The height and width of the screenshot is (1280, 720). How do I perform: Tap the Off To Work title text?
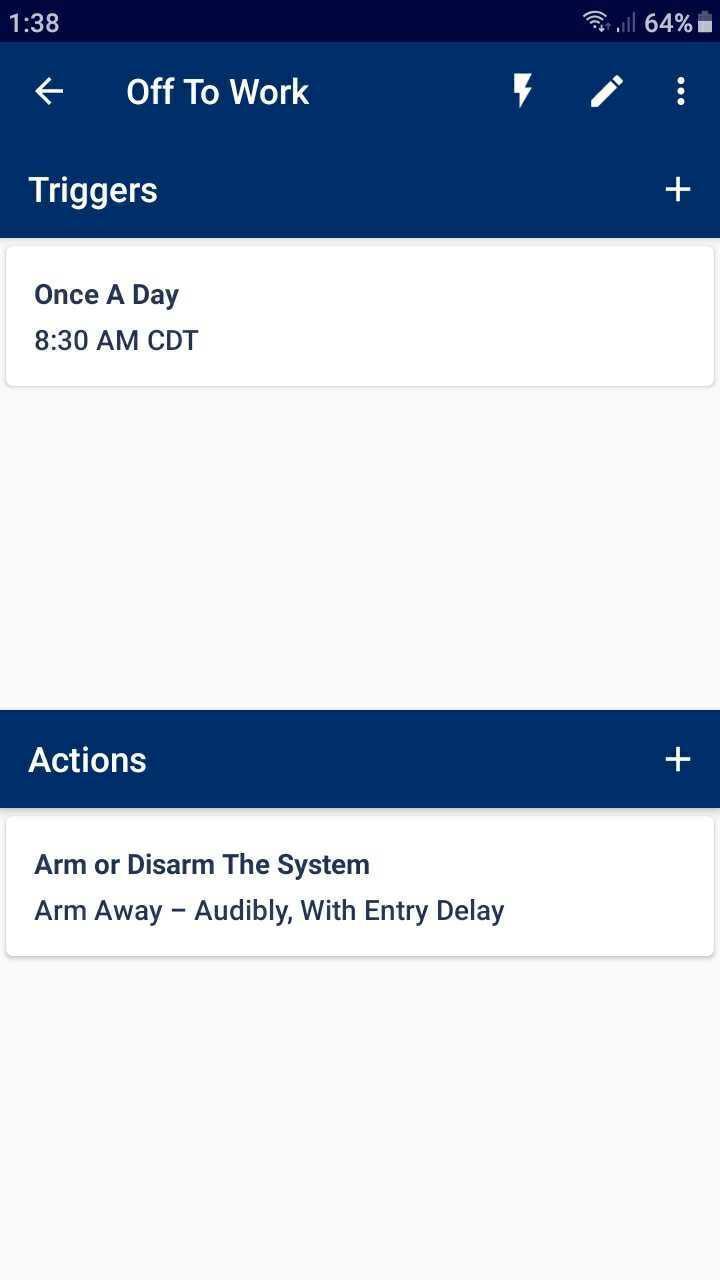pyautogui.click(x=217, y=91)
